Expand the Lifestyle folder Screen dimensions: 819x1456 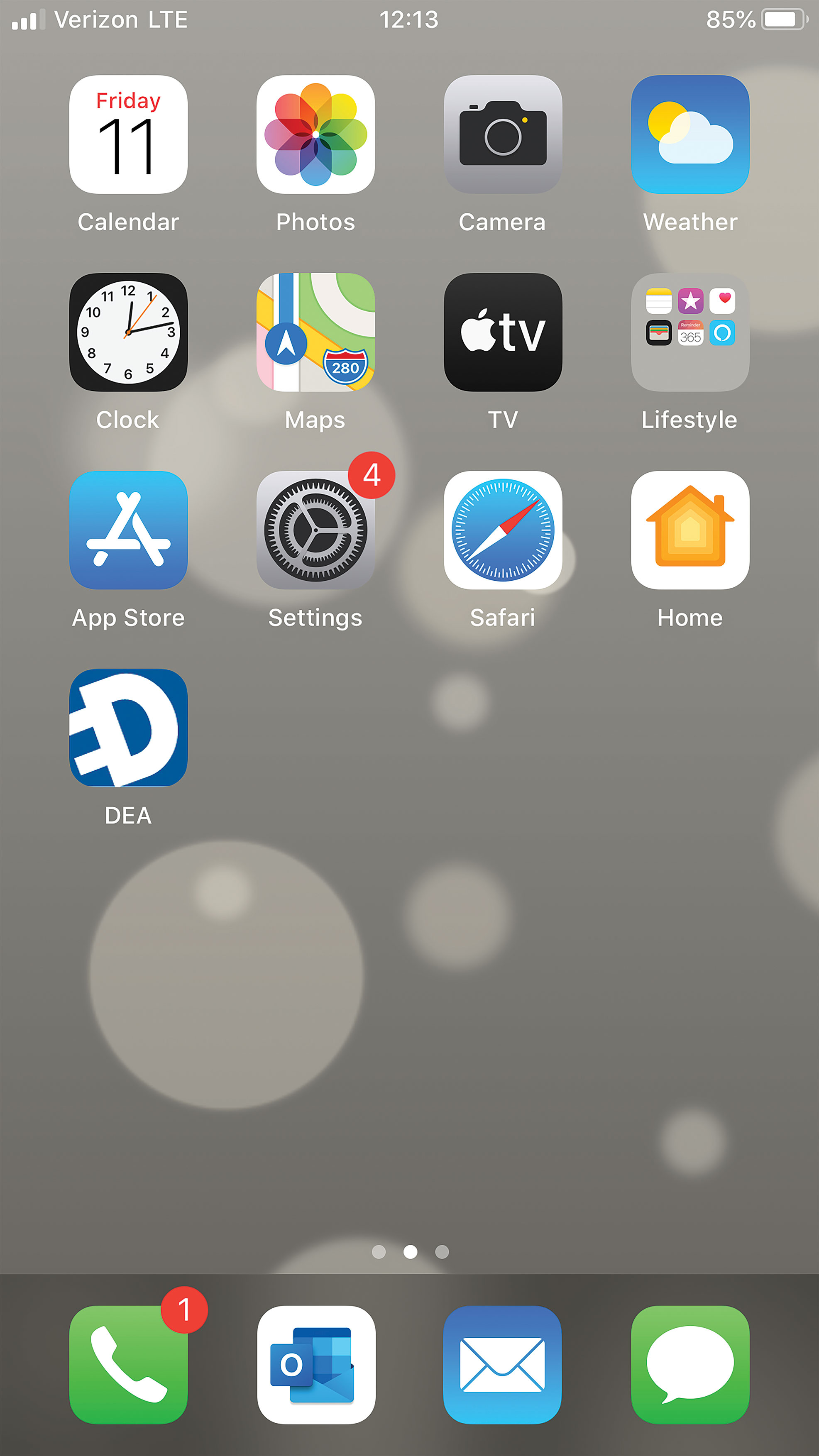689,332
